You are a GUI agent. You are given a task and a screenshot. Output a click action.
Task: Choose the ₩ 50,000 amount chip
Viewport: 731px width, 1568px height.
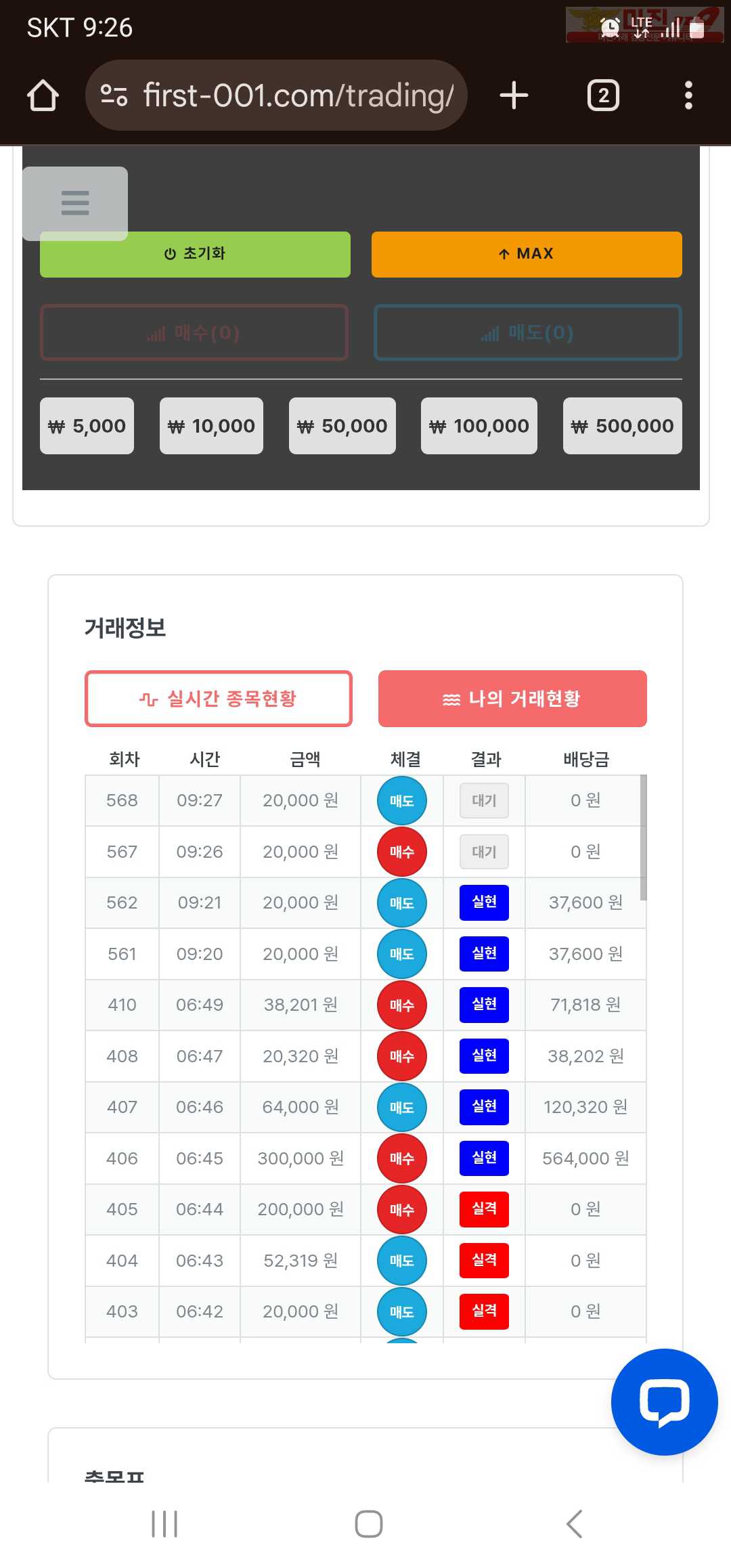pyautogui.click(x=342, y=426)
